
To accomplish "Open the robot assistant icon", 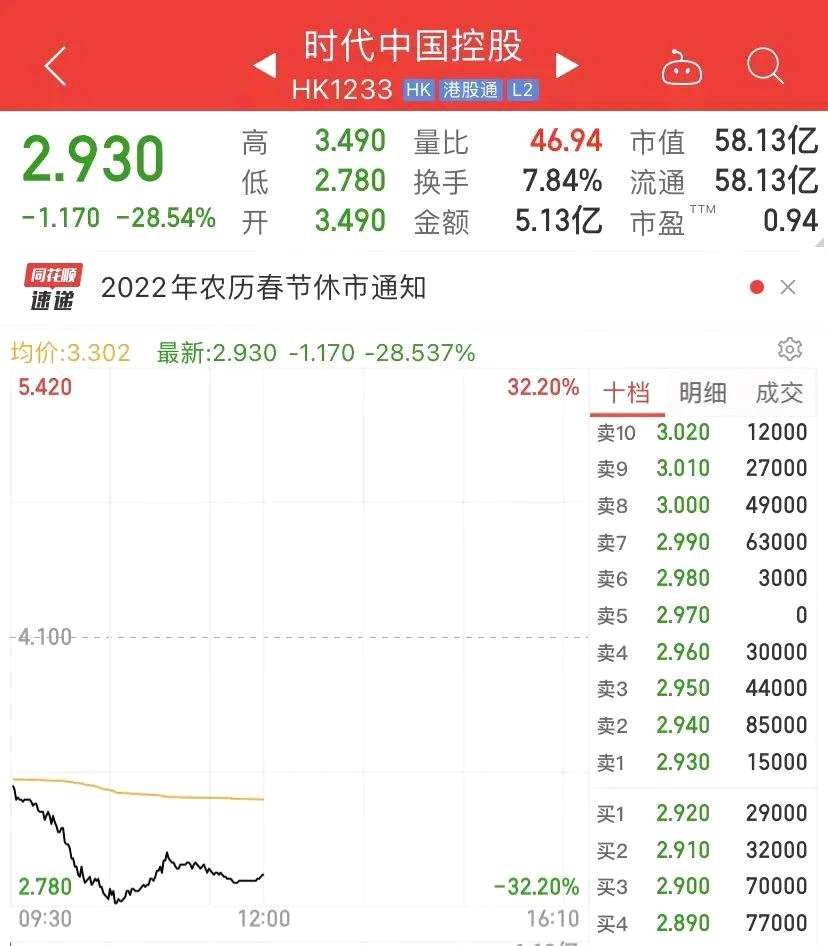I will (682, 68).
